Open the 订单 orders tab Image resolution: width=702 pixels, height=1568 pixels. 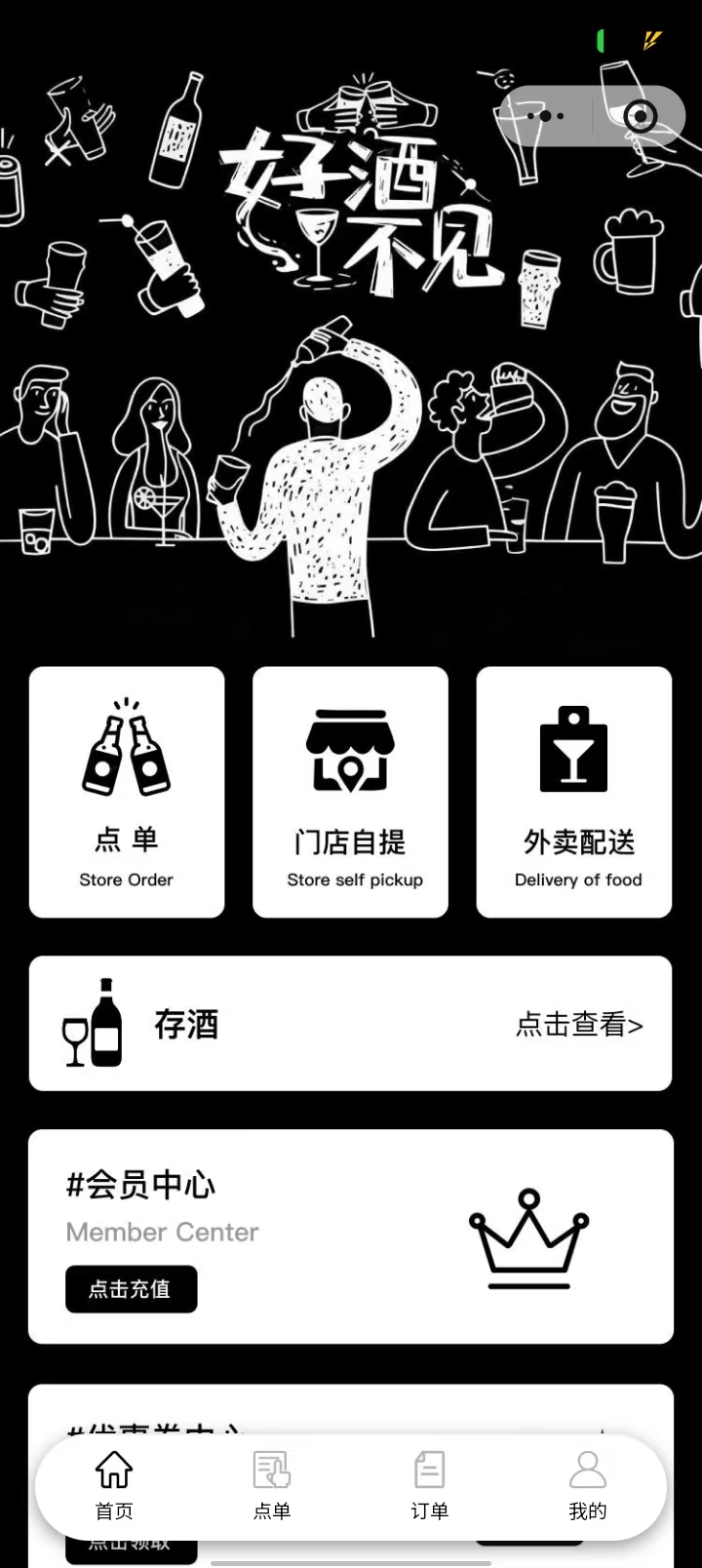(x=429, y=1485)
